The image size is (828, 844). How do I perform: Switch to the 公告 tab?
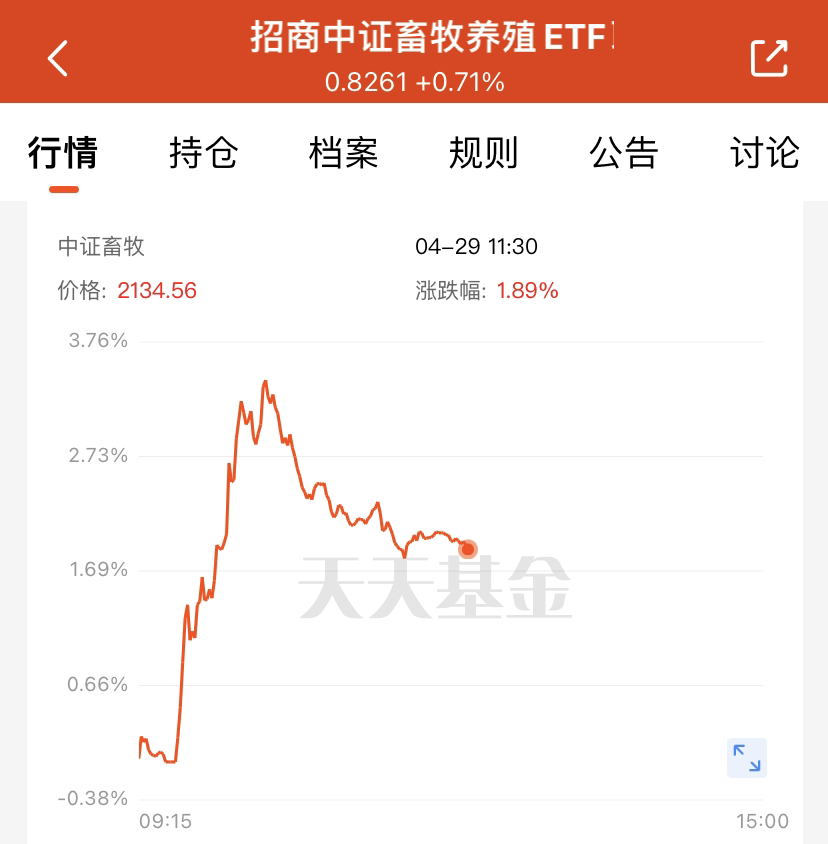623,153
